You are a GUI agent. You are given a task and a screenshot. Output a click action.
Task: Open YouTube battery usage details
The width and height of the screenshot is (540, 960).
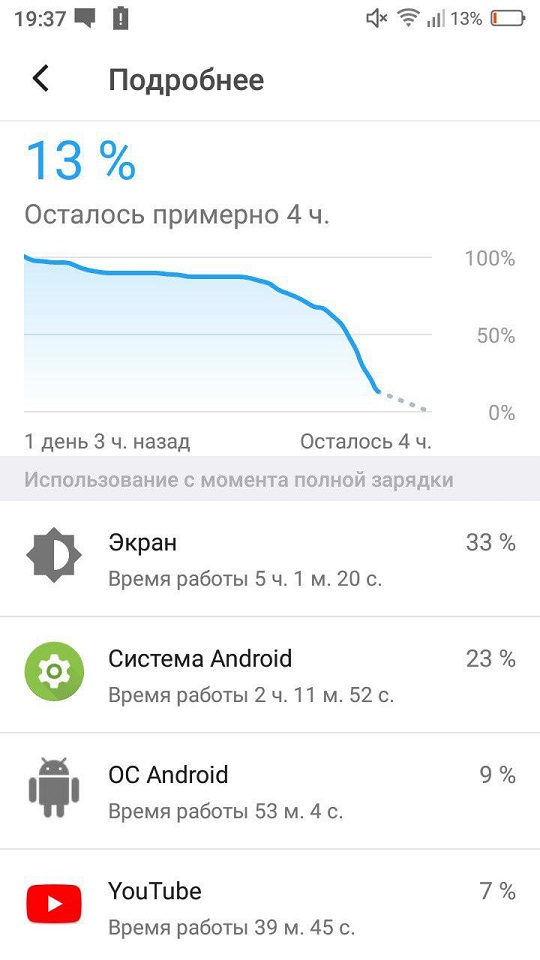coord(270,905)
